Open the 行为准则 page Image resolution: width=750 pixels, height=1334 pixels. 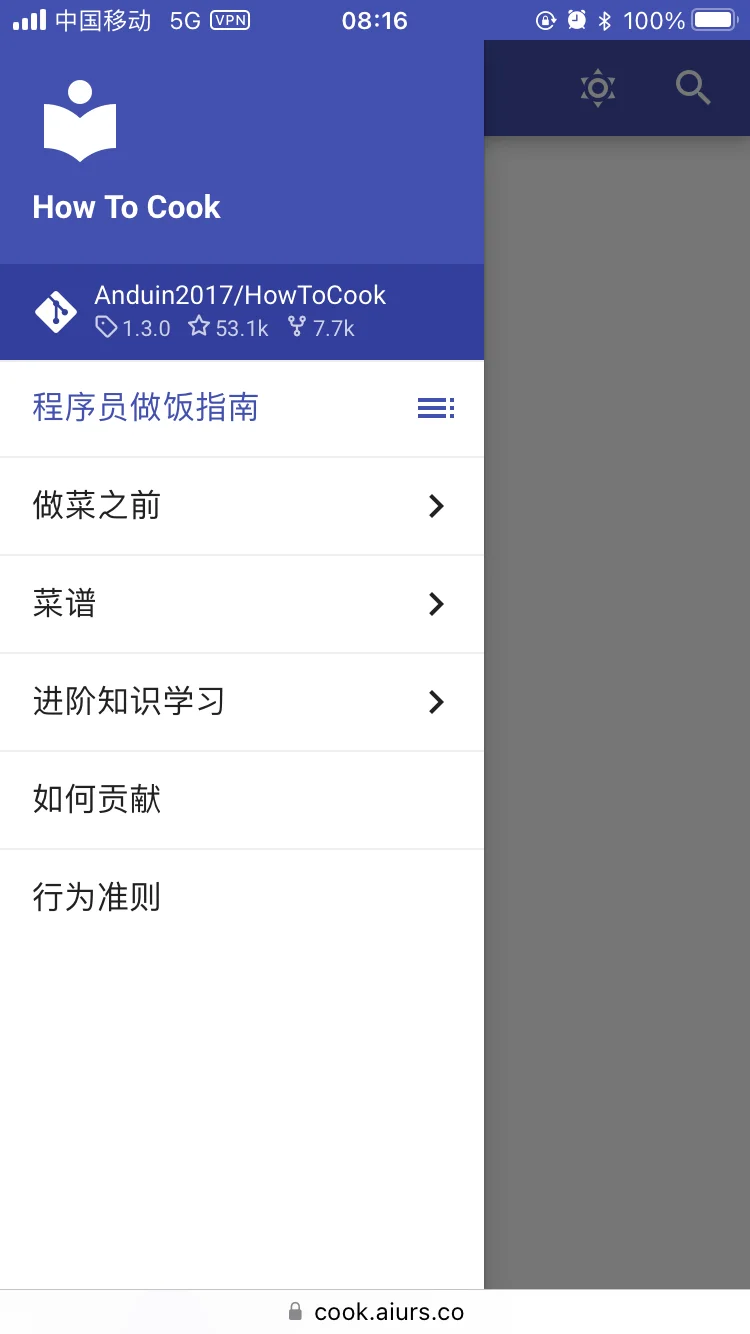click(98, 898)
